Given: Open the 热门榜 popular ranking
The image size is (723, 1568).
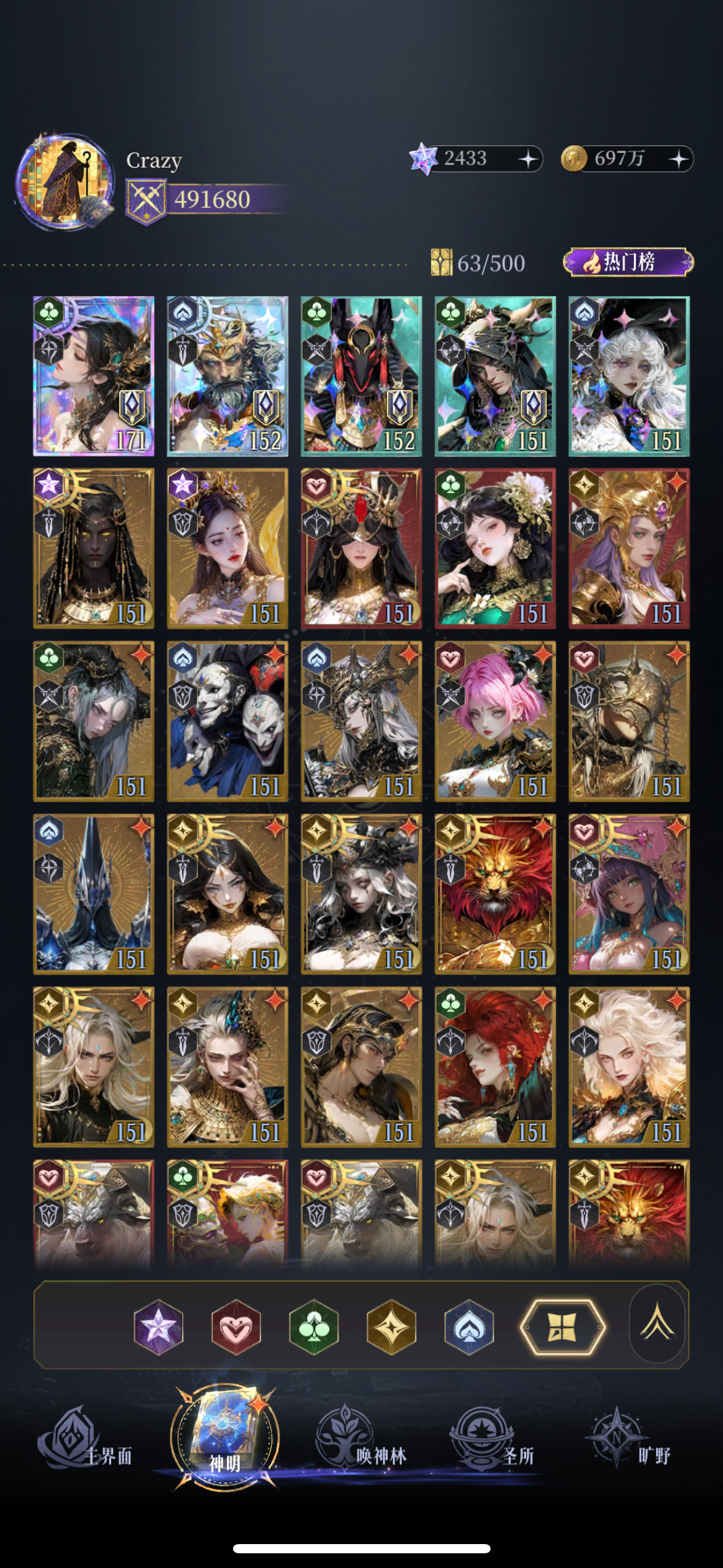Looking at the screenshot, I should point(628,263).
